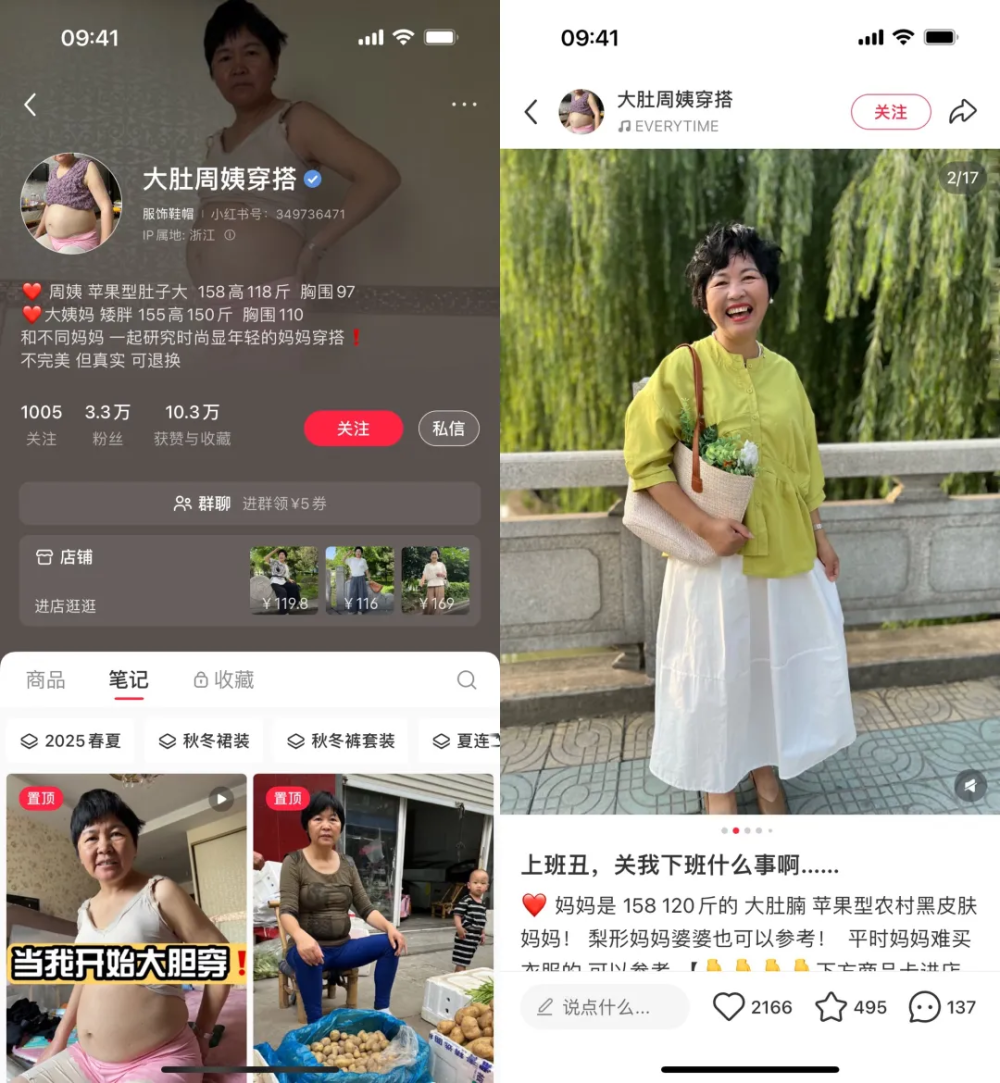Share this post with the arrow icon
Screen dimensions: 1000x1083
(962, 112)
